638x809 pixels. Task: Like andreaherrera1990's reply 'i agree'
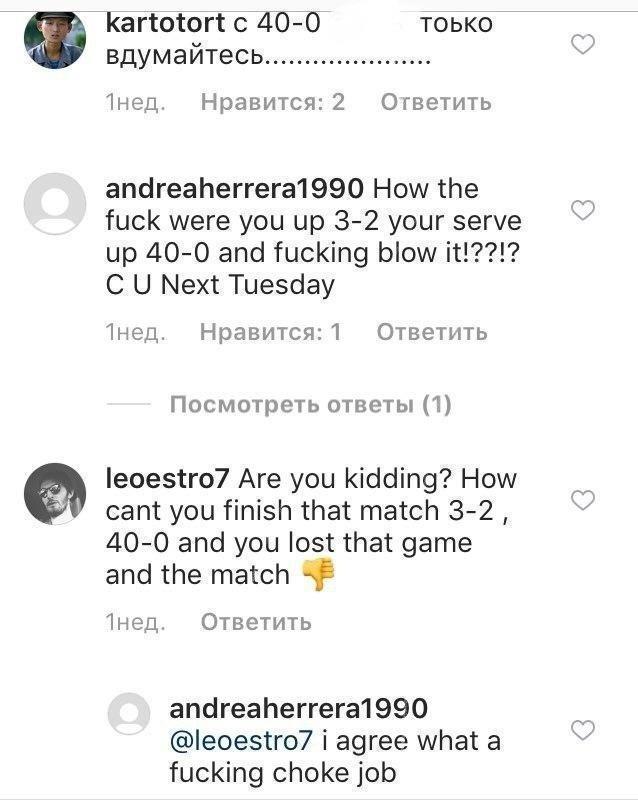pyautogui.click(x=582, y=729)
